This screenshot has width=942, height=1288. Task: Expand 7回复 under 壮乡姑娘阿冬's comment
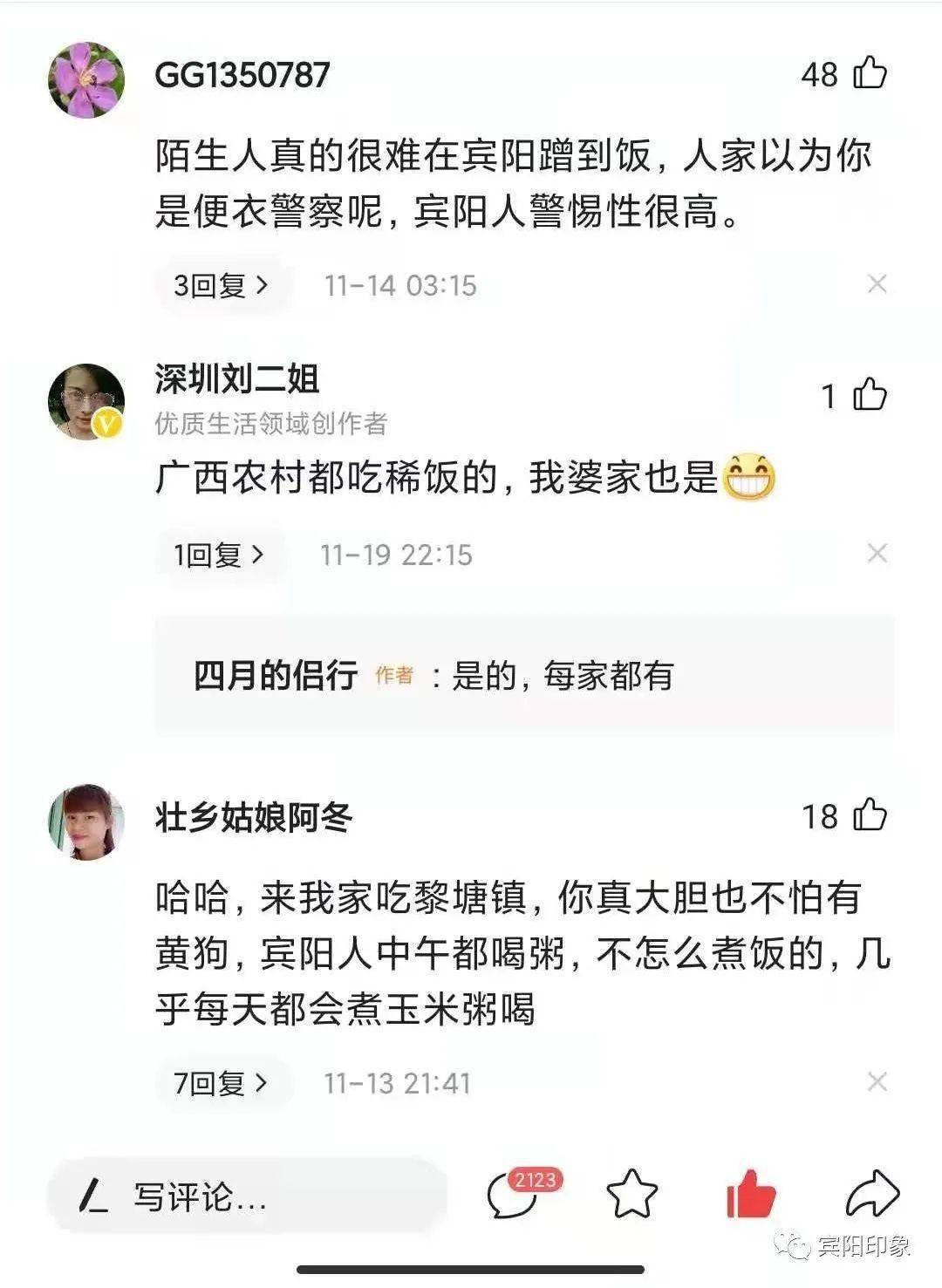(222, 1083)
